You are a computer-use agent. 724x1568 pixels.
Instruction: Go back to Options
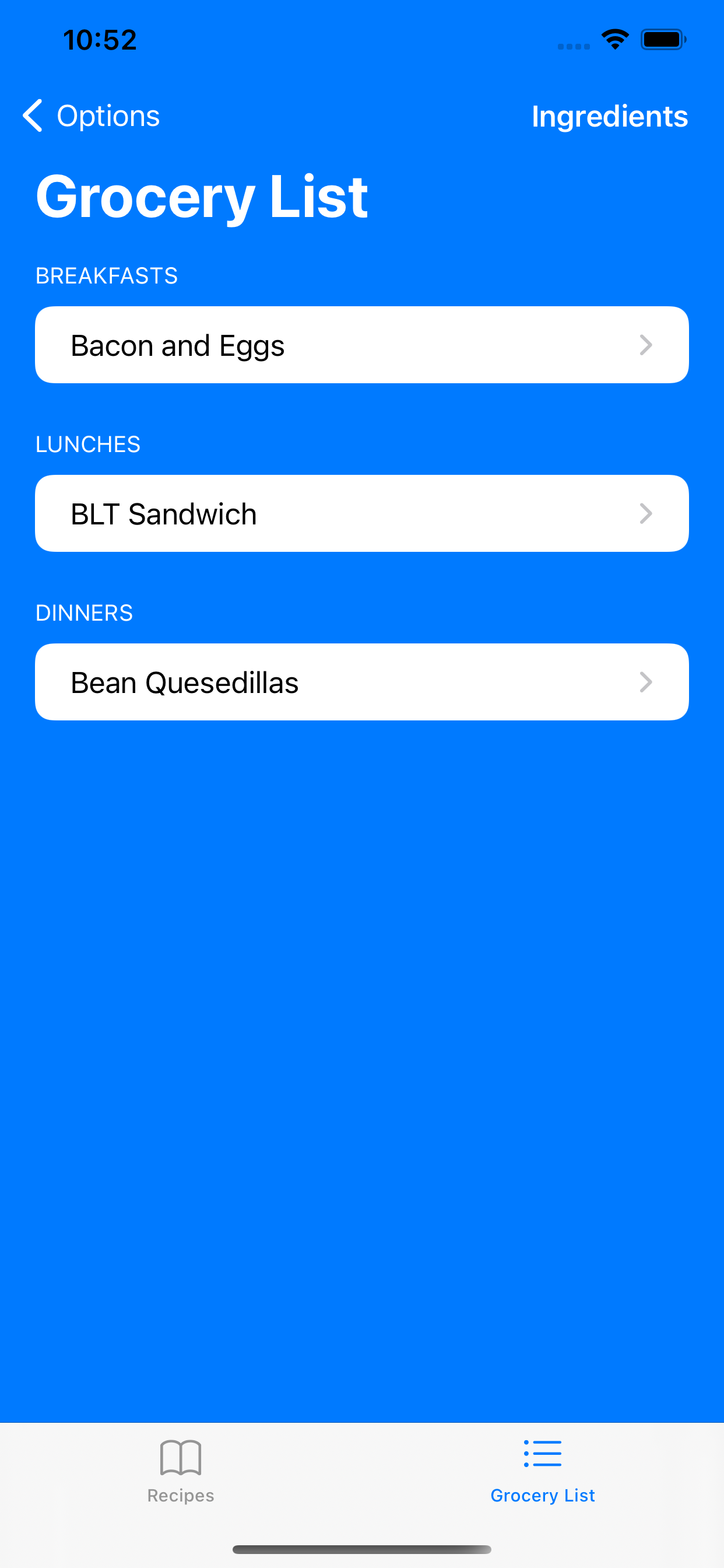[x=92, y=116]
